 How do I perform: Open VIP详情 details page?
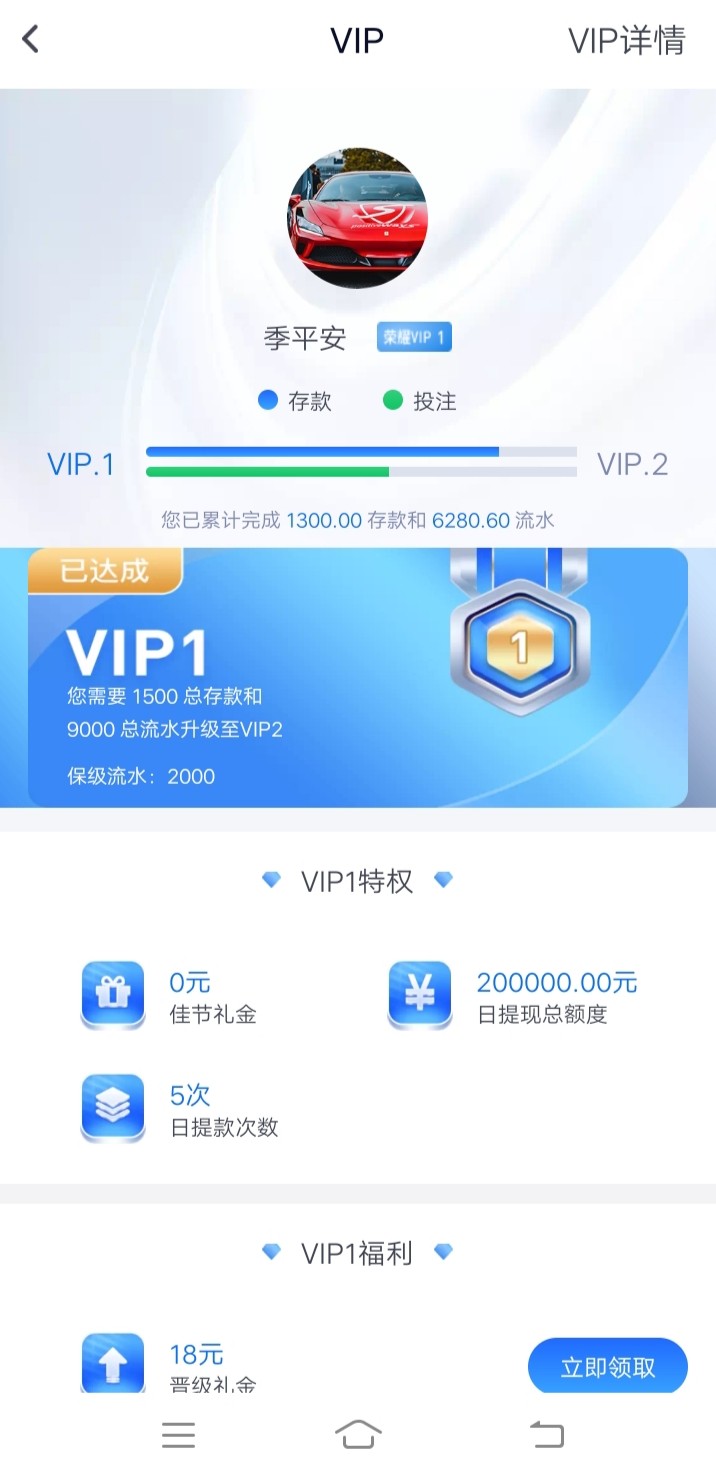626,41
